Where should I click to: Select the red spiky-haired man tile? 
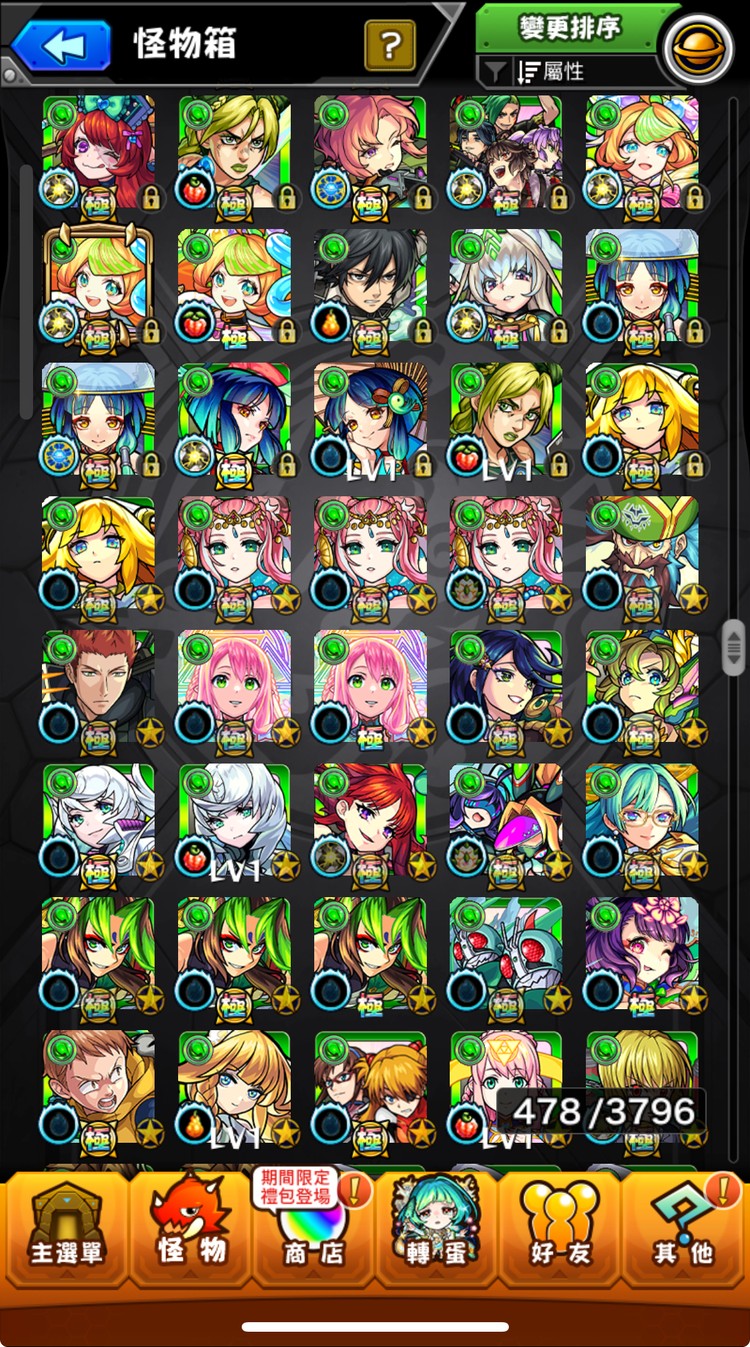(x=98, y=687)
